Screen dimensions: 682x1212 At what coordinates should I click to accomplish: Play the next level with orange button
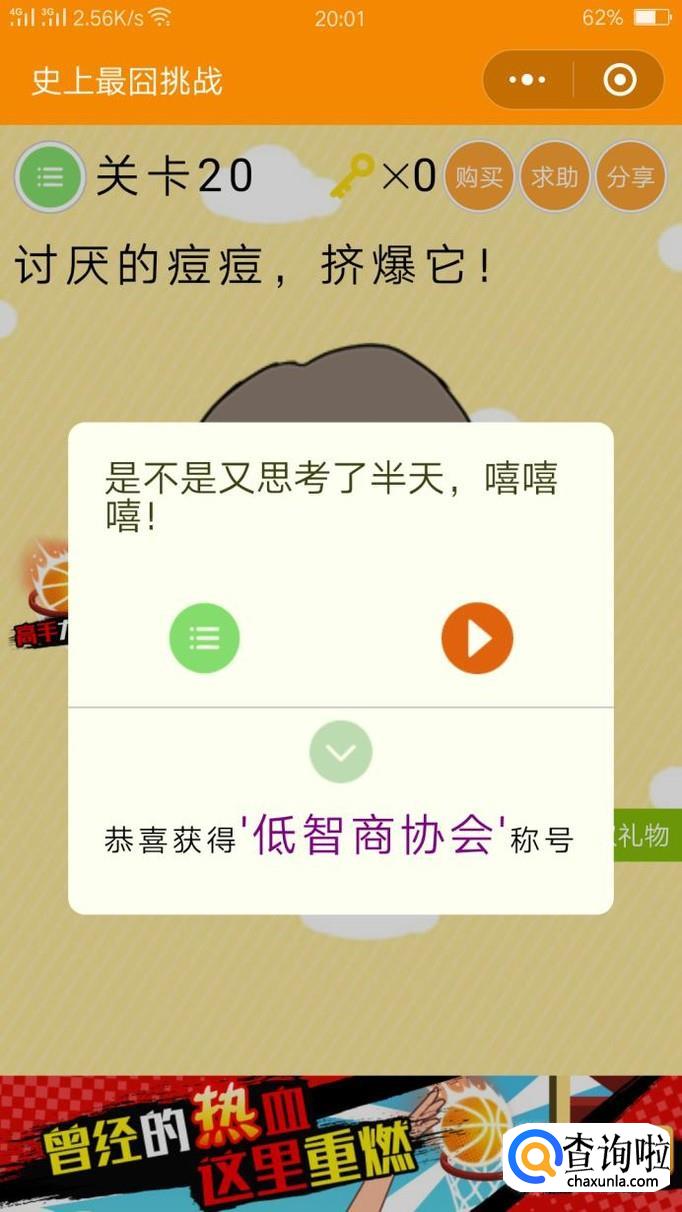(477, 638)
